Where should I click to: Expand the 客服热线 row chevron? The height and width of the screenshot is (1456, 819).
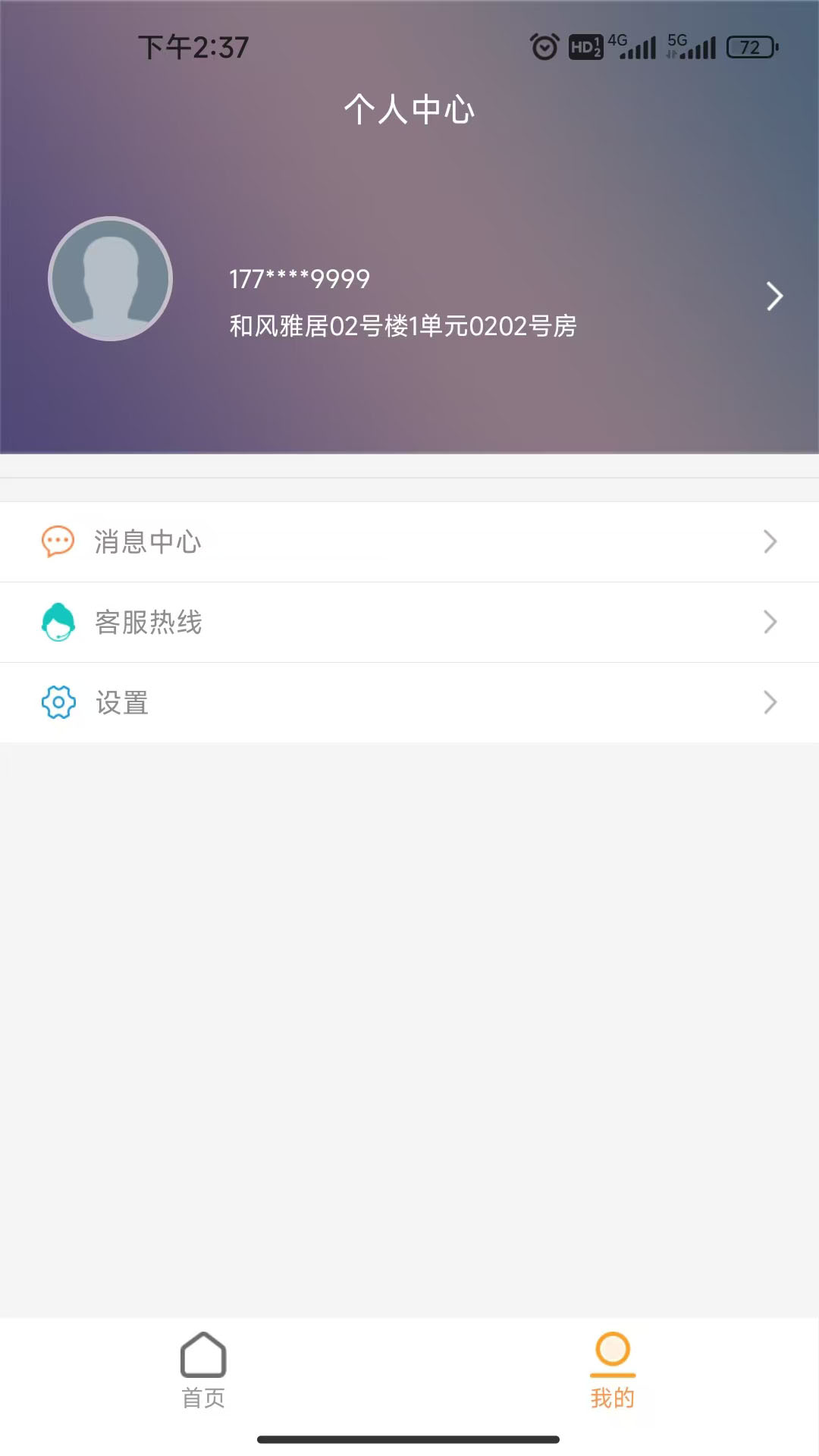[770, 621]
